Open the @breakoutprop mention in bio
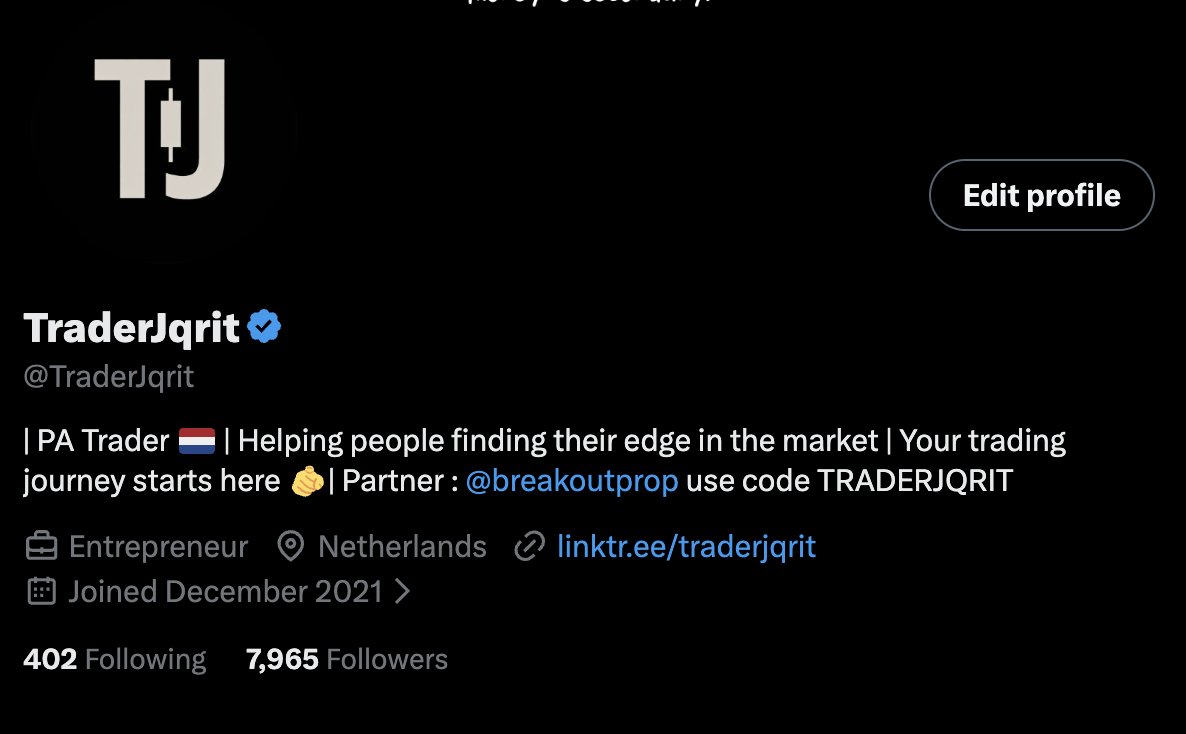The height and width of the screenshot is (734, 1186). (x=571, y=481)
